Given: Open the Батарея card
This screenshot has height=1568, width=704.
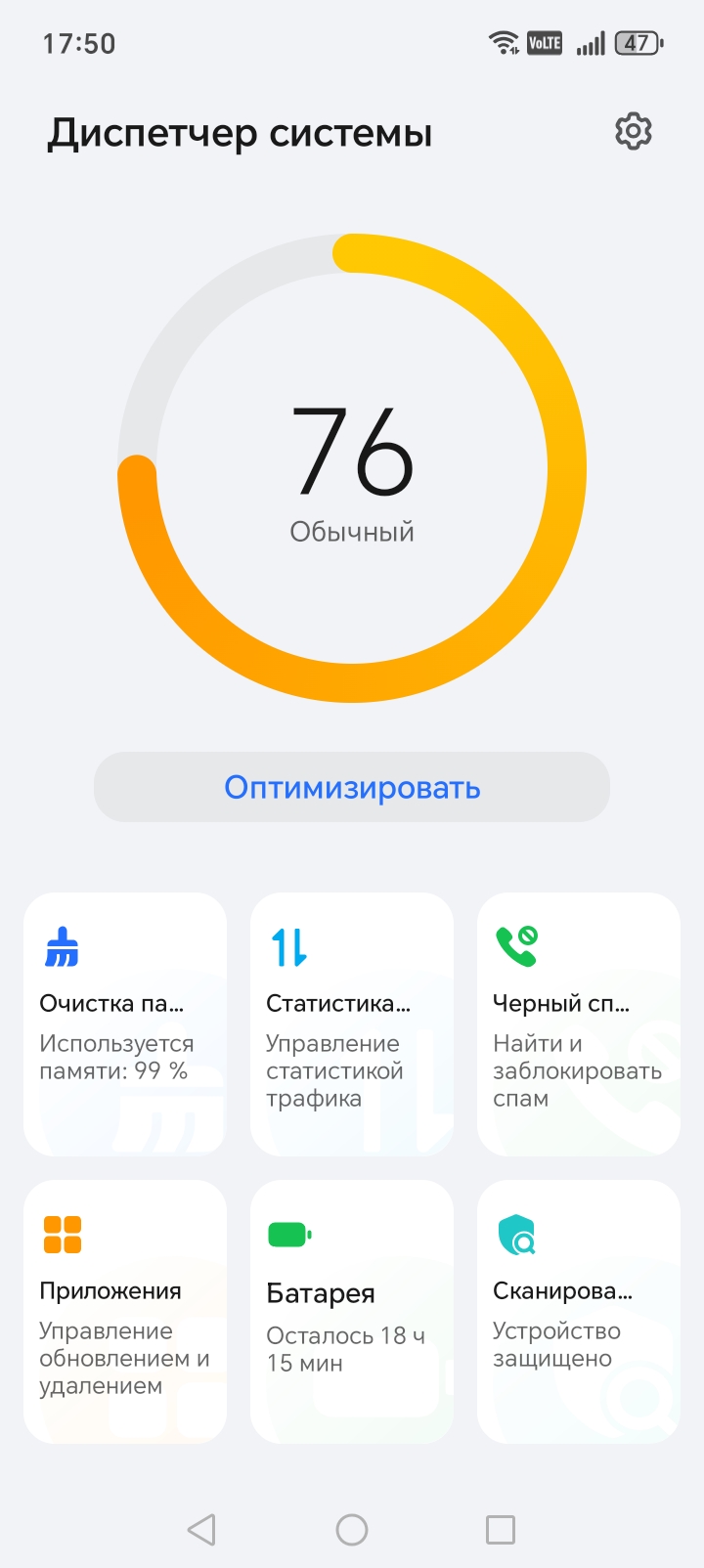Looking at the screenshot, I should point(352,1311).
